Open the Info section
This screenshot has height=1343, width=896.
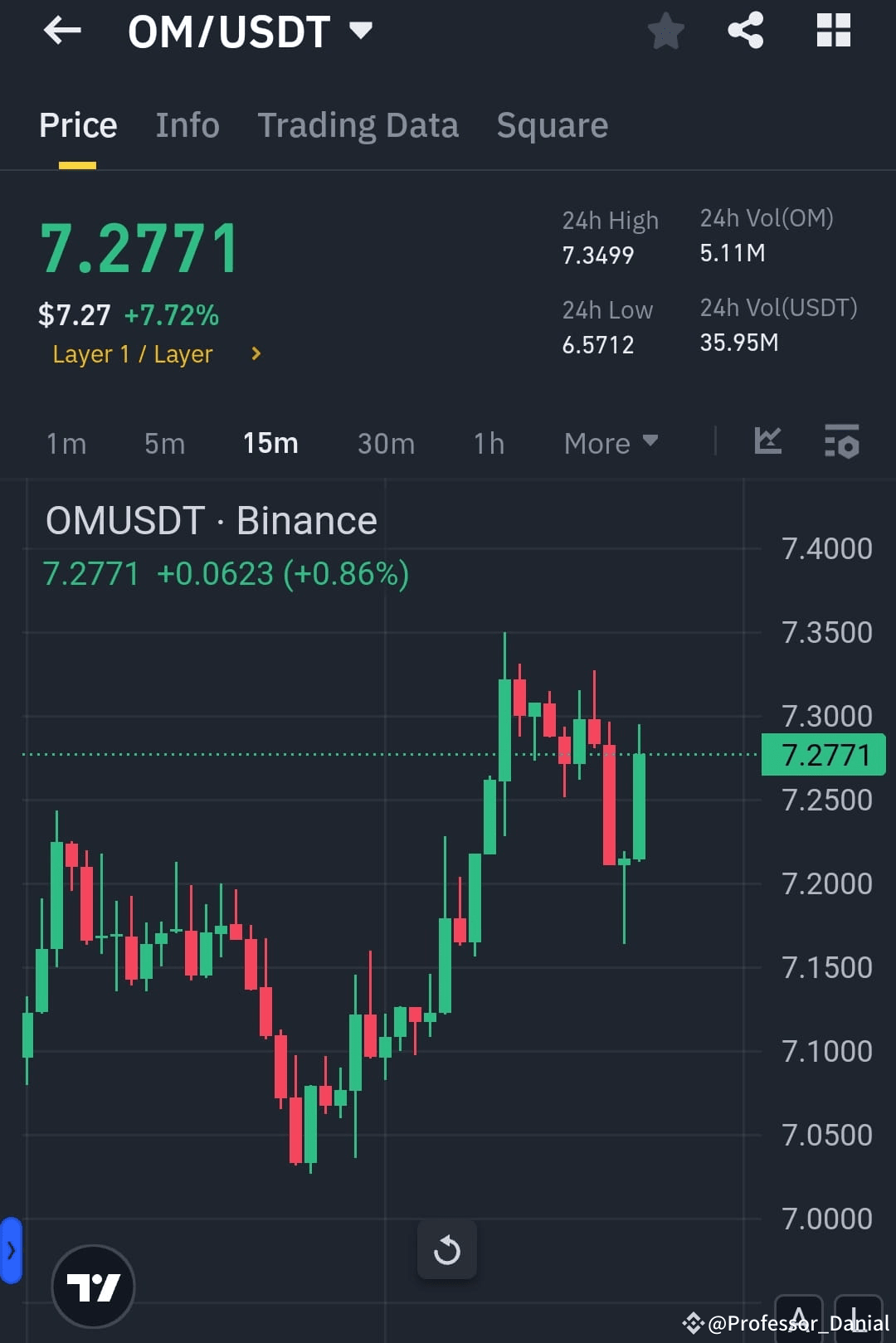coord(187,124)
